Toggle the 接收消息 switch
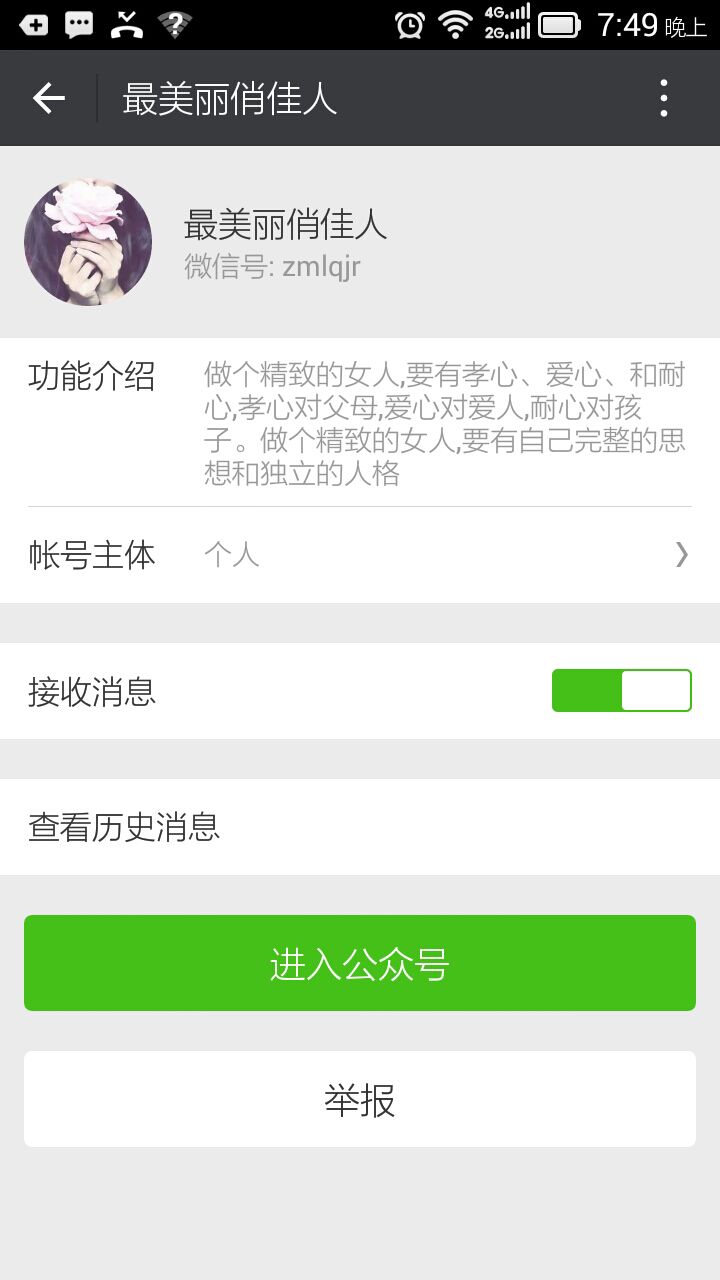This screenshot has width=720, height=1280. pos(621,691)
